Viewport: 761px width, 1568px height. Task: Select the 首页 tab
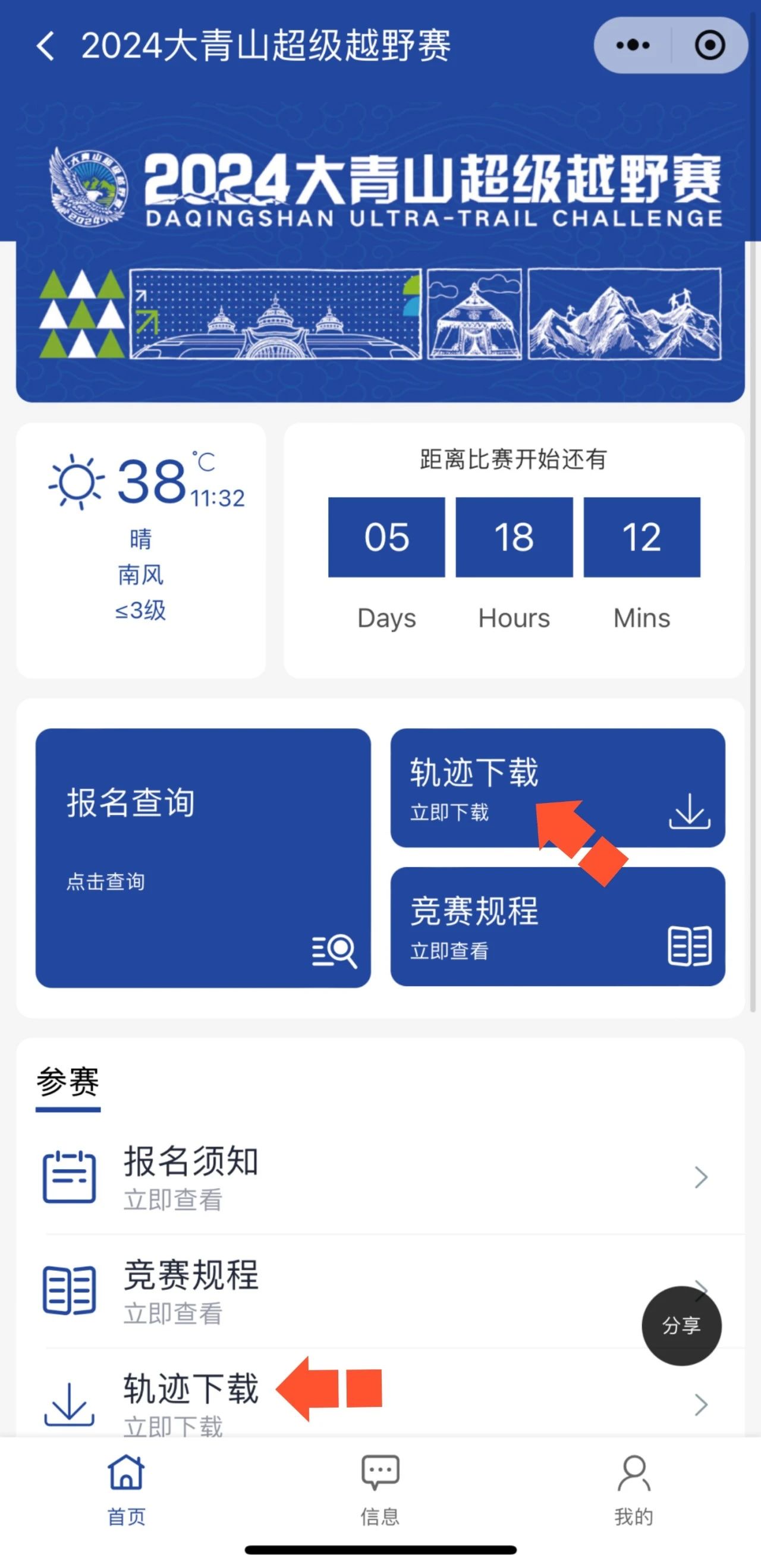127,1490
